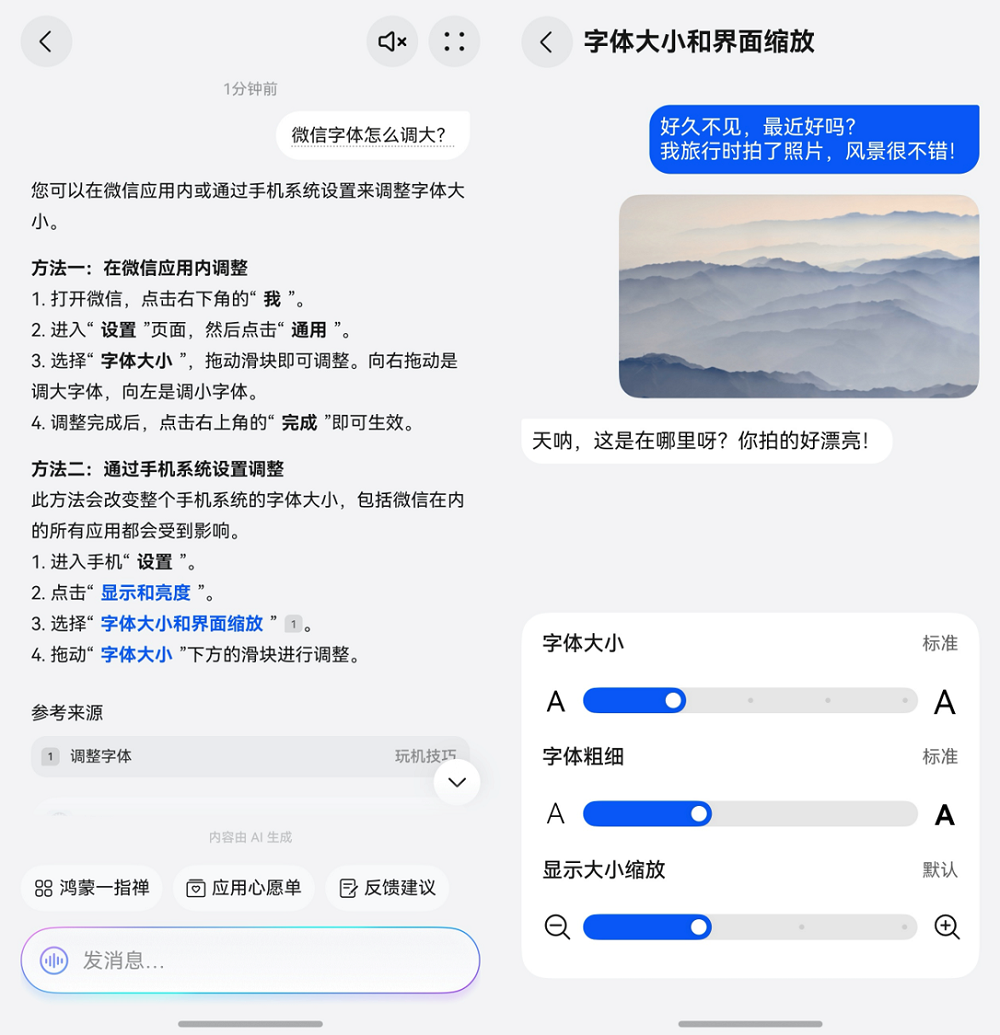
Task: Open the 显示和亮度 link
Action: 146,593
